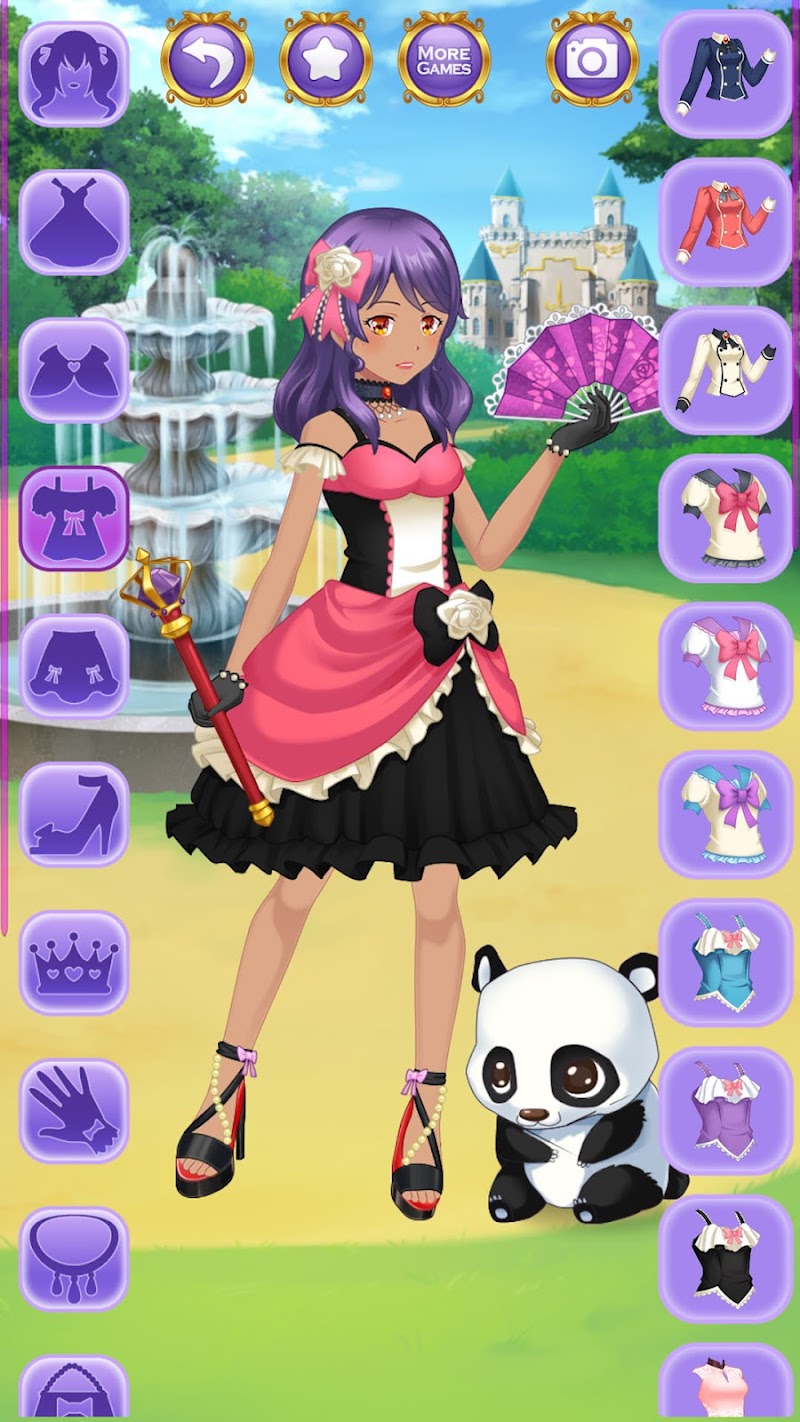Open the dress category

tap(74, 222)
